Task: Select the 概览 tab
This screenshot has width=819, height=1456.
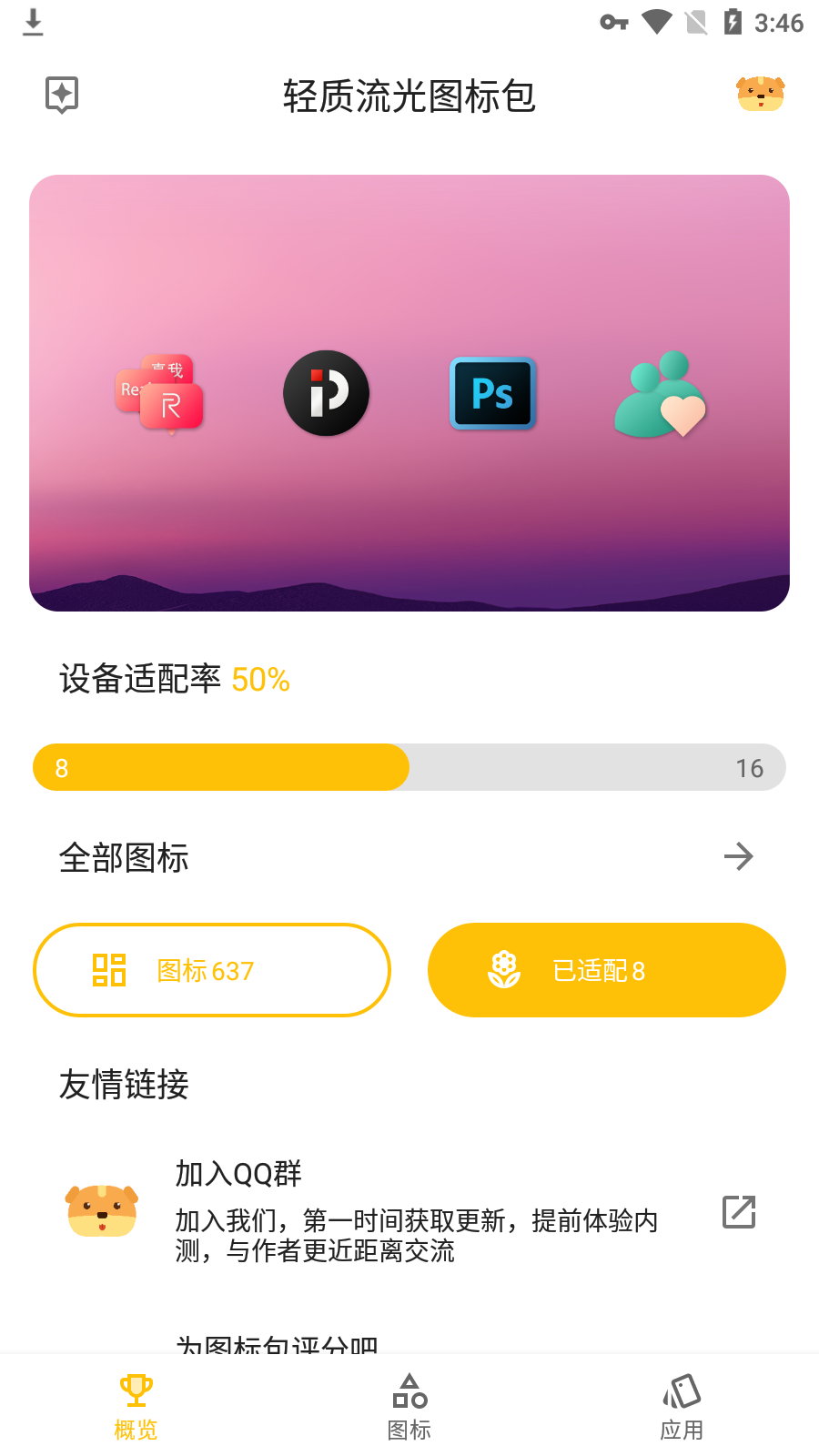Action: (136, 1407)
